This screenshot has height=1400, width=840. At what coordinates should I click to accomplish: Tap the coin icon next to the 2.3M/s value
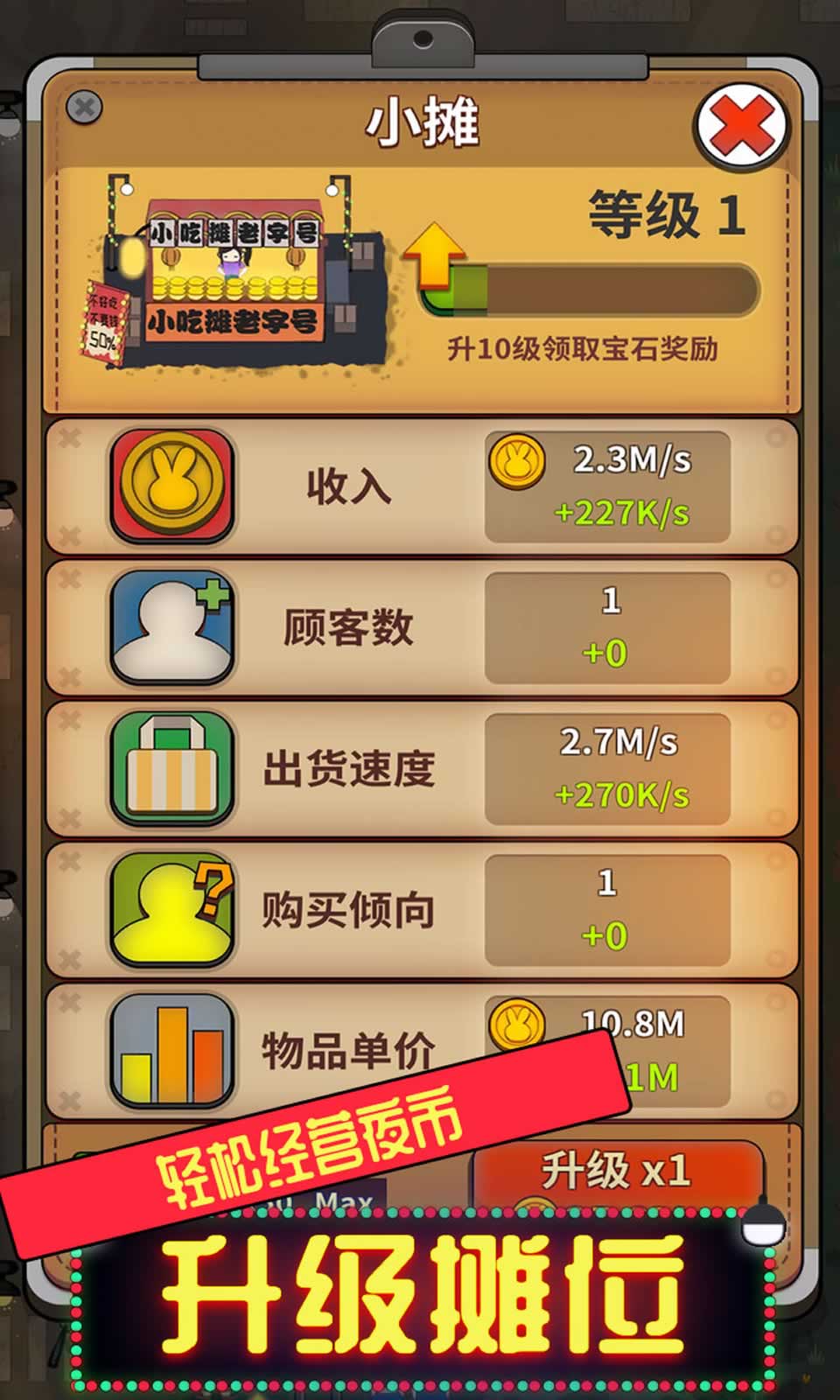click(x=518, y=462)
